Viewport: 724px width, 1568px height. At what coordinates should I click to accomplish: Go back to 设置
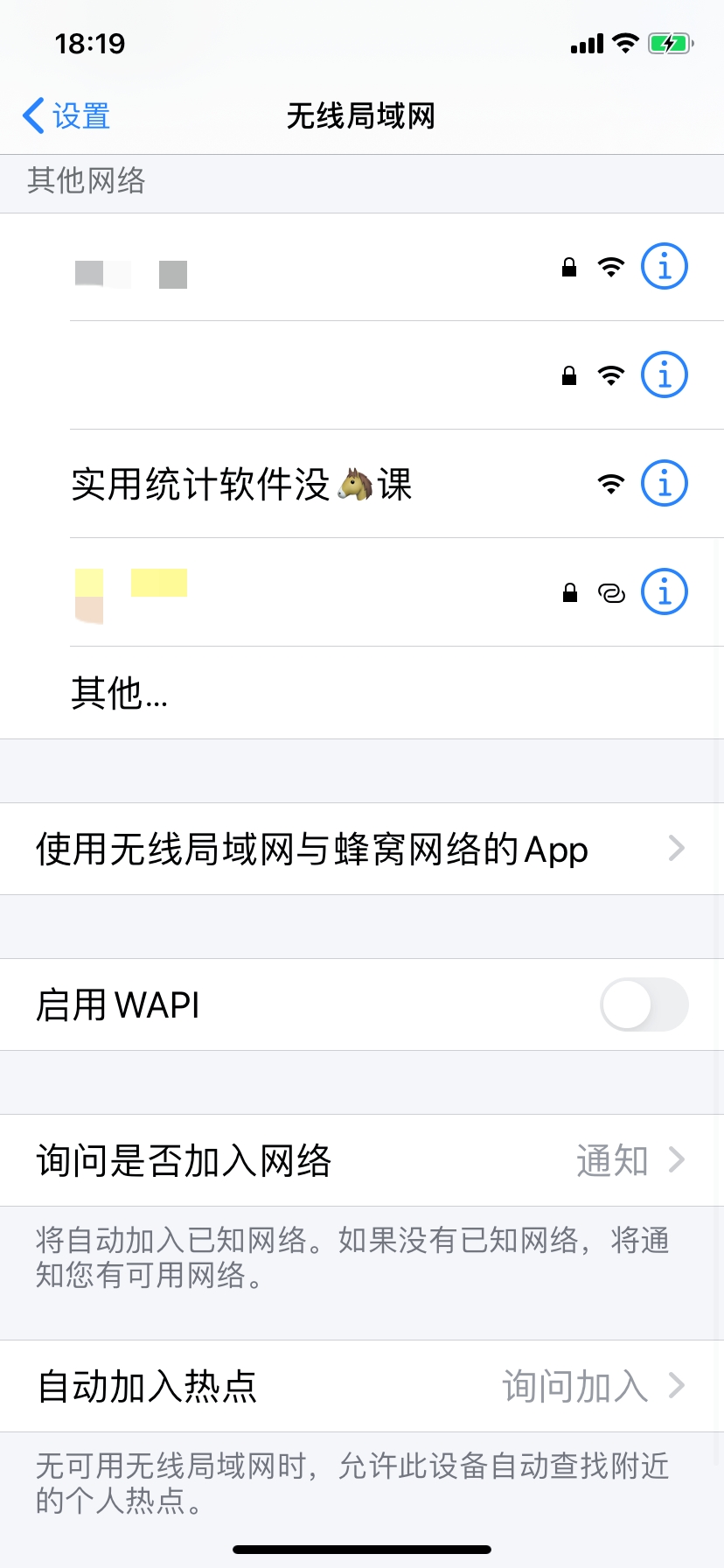(66, 115)
